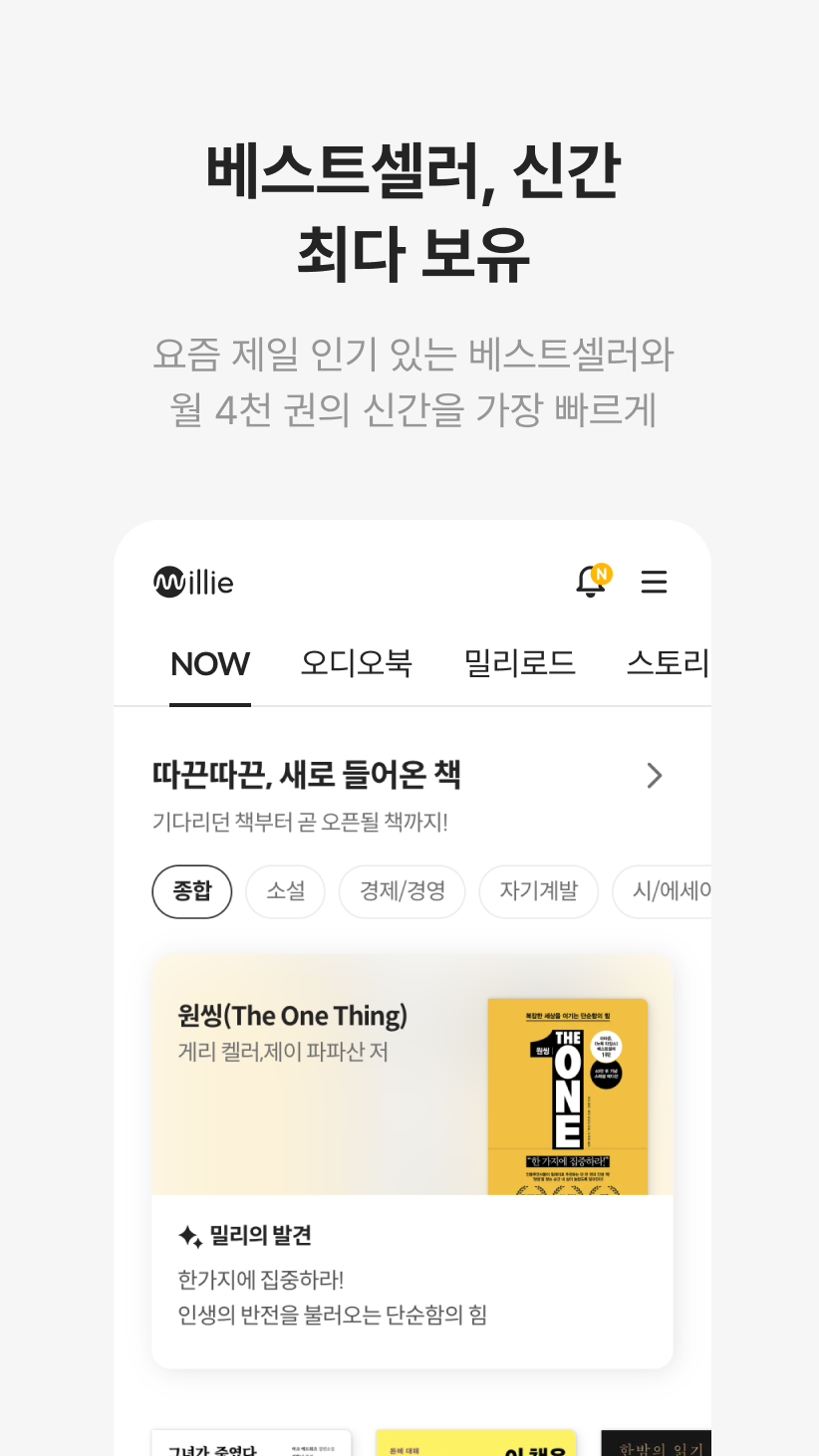
Task: Open notifications via the bell icon
Action: point(590,582)
